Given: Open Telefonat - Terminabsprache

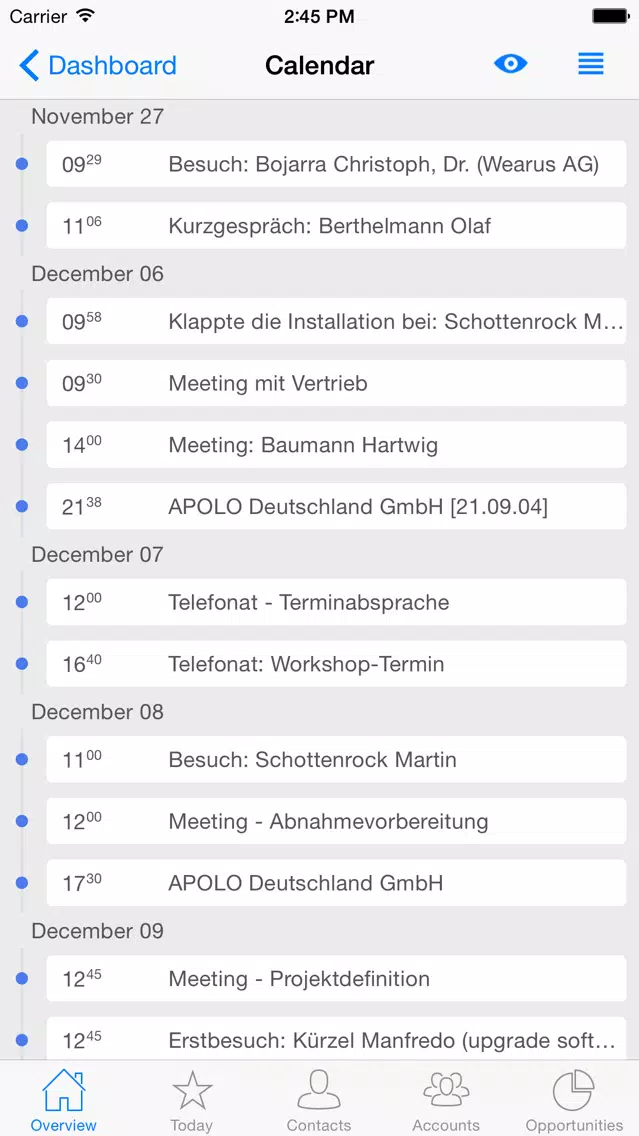Looking at the screenshot, I should 336,602.
